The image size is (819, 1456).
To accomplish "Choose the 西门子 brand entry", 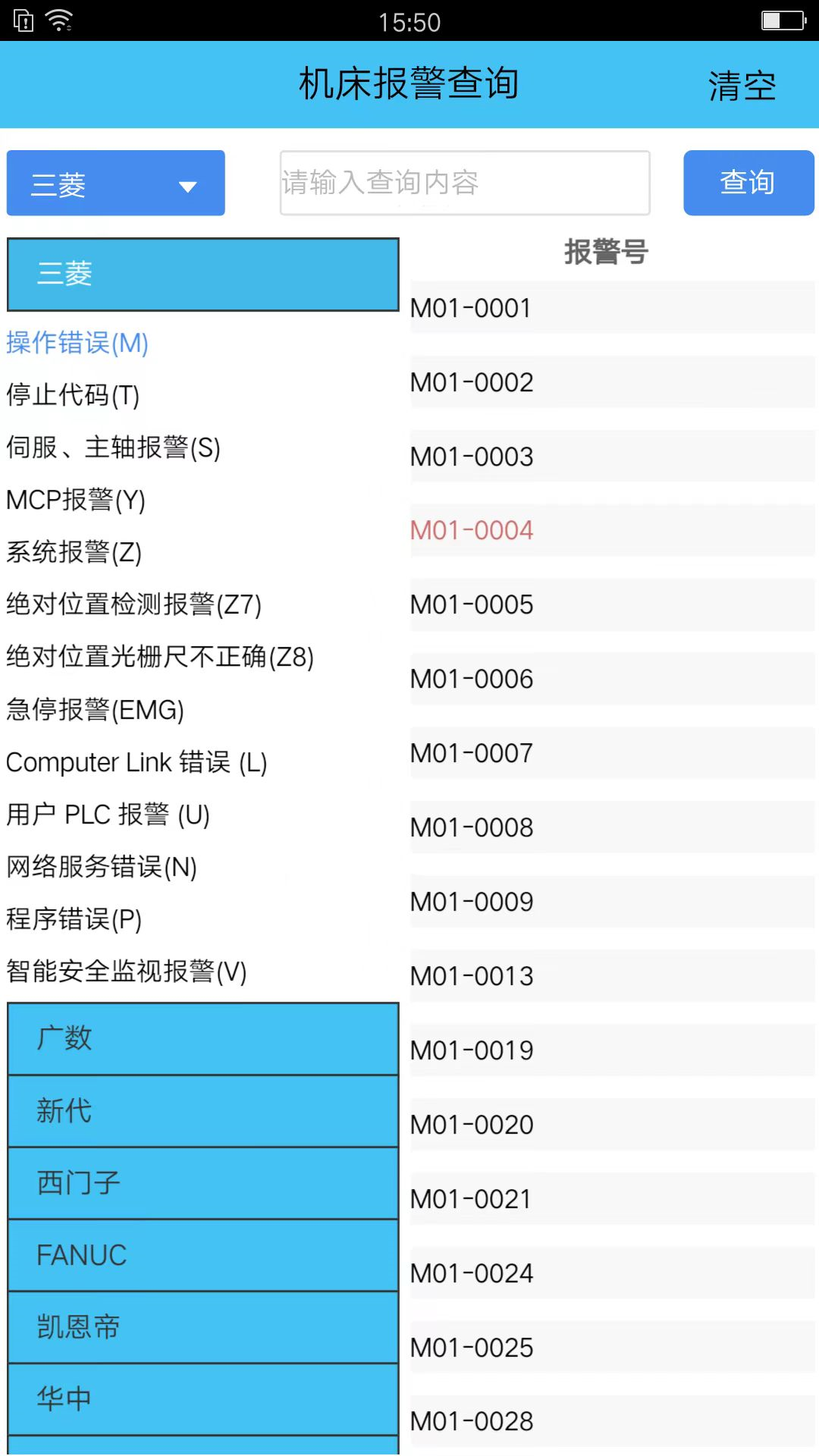I will pos(202,1183).
